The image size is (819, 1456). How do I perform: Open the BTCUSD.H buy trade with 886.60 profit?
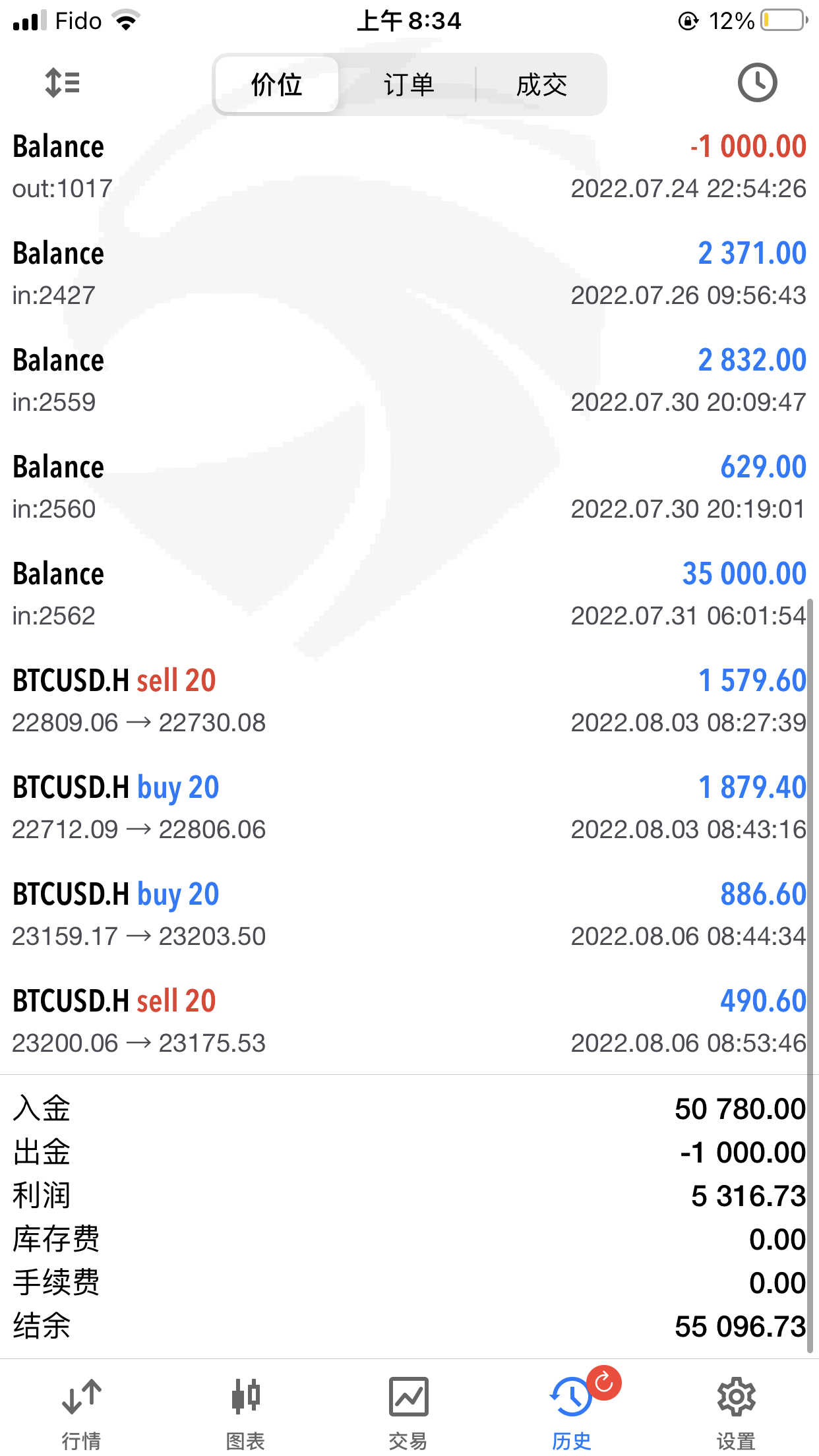(409, 915)
